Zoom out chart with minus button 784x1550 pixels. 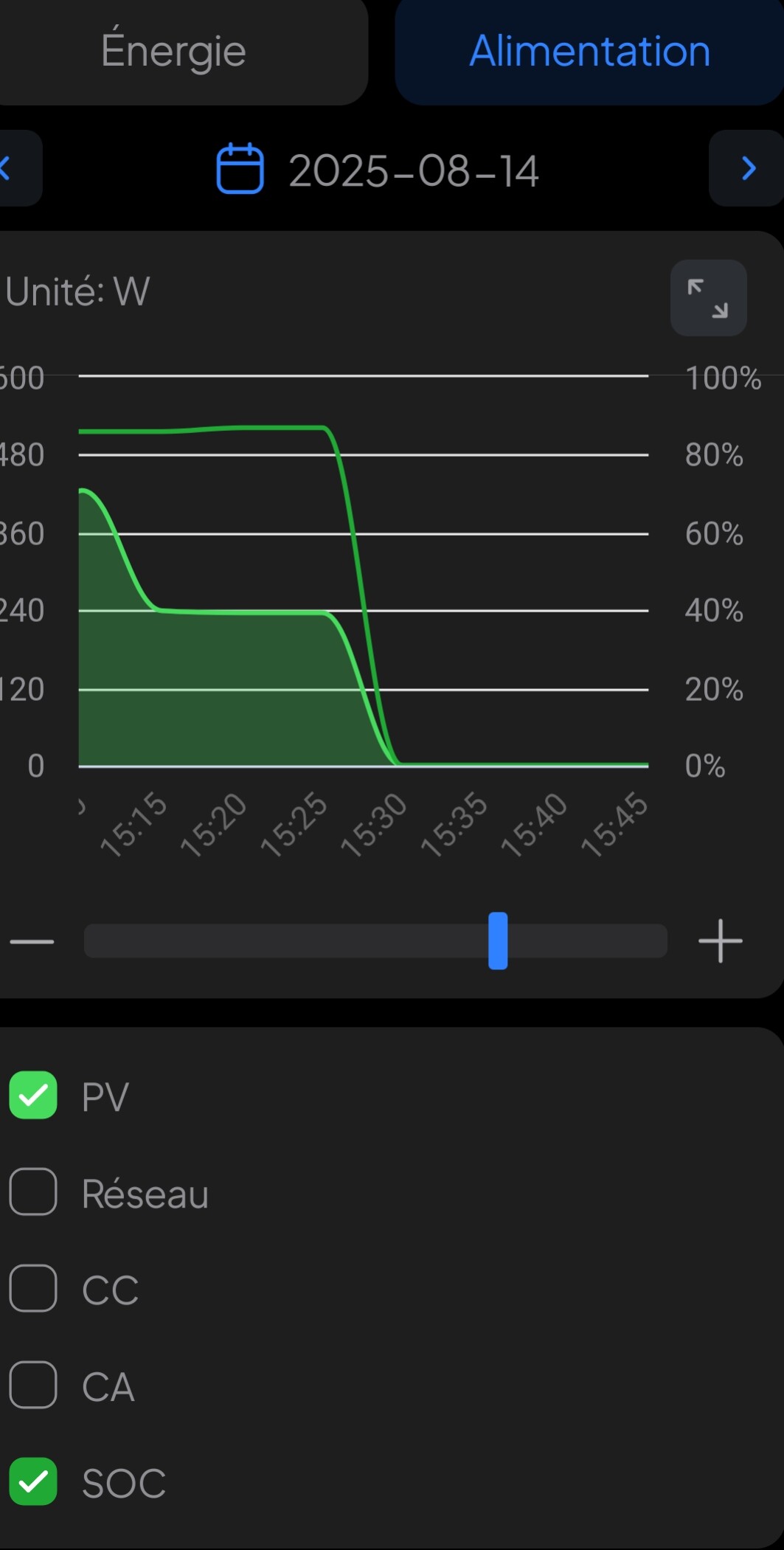click(x=32, y=941)
